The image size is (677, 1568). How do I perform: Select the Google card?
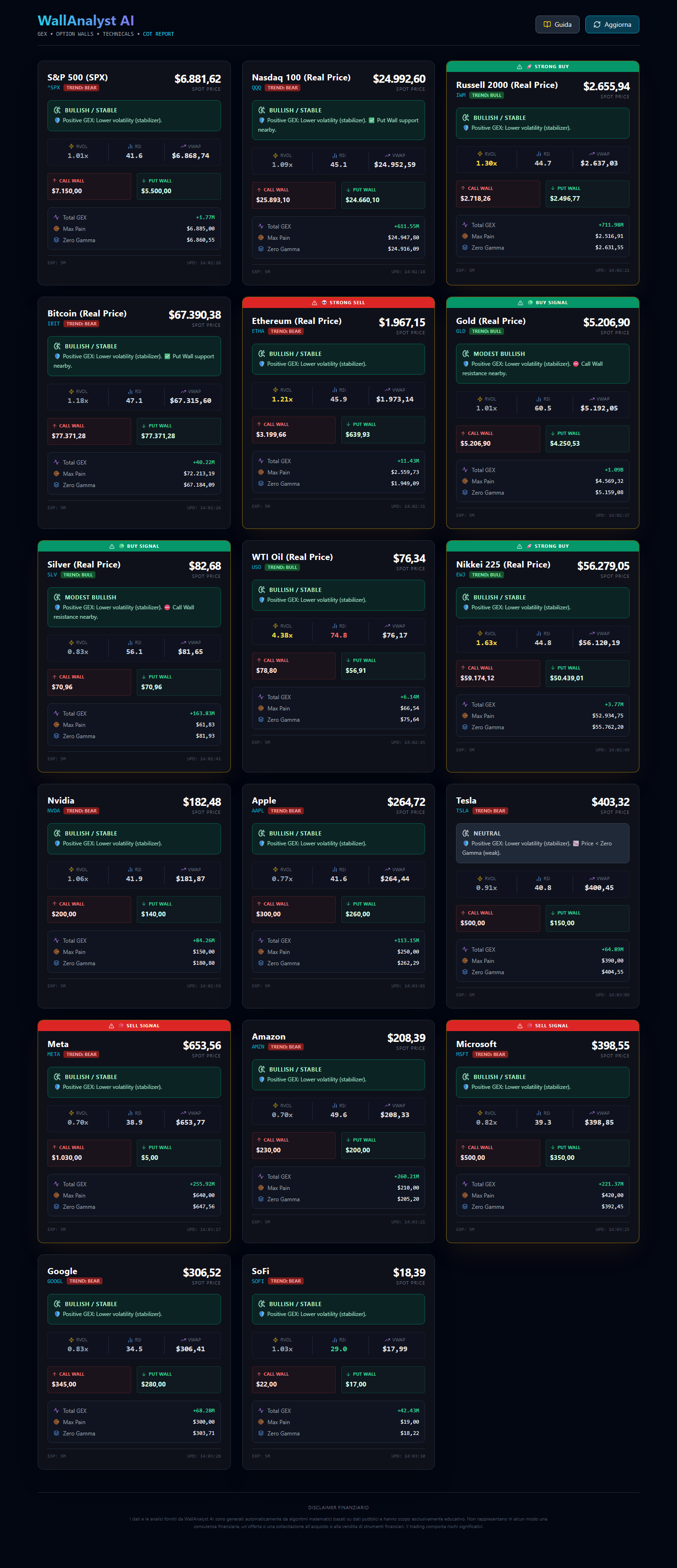62,1271
